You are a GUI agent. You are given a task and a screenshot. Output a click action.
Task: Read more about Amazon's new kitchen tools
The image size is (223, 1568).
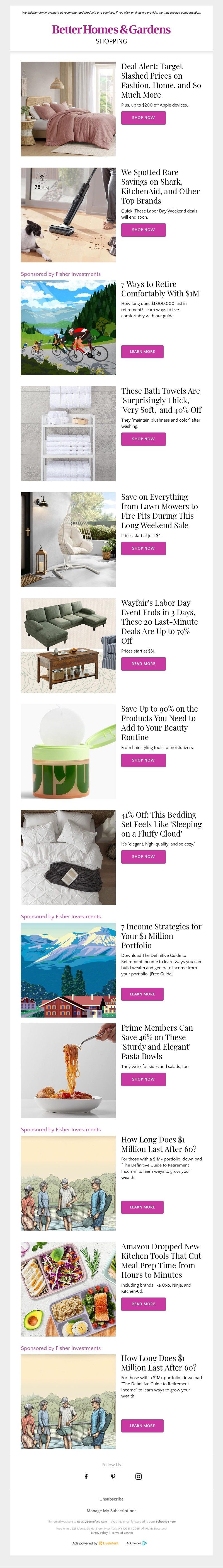tap(143, 1304)
